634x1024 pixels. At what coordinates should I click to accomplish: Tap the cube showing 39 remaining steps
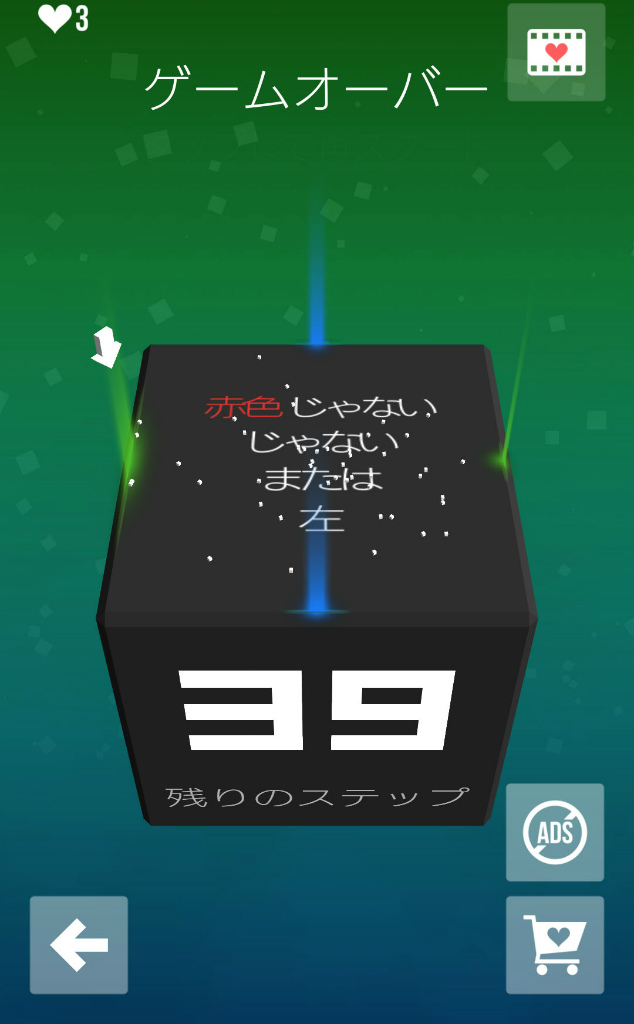tap(317, 584)
